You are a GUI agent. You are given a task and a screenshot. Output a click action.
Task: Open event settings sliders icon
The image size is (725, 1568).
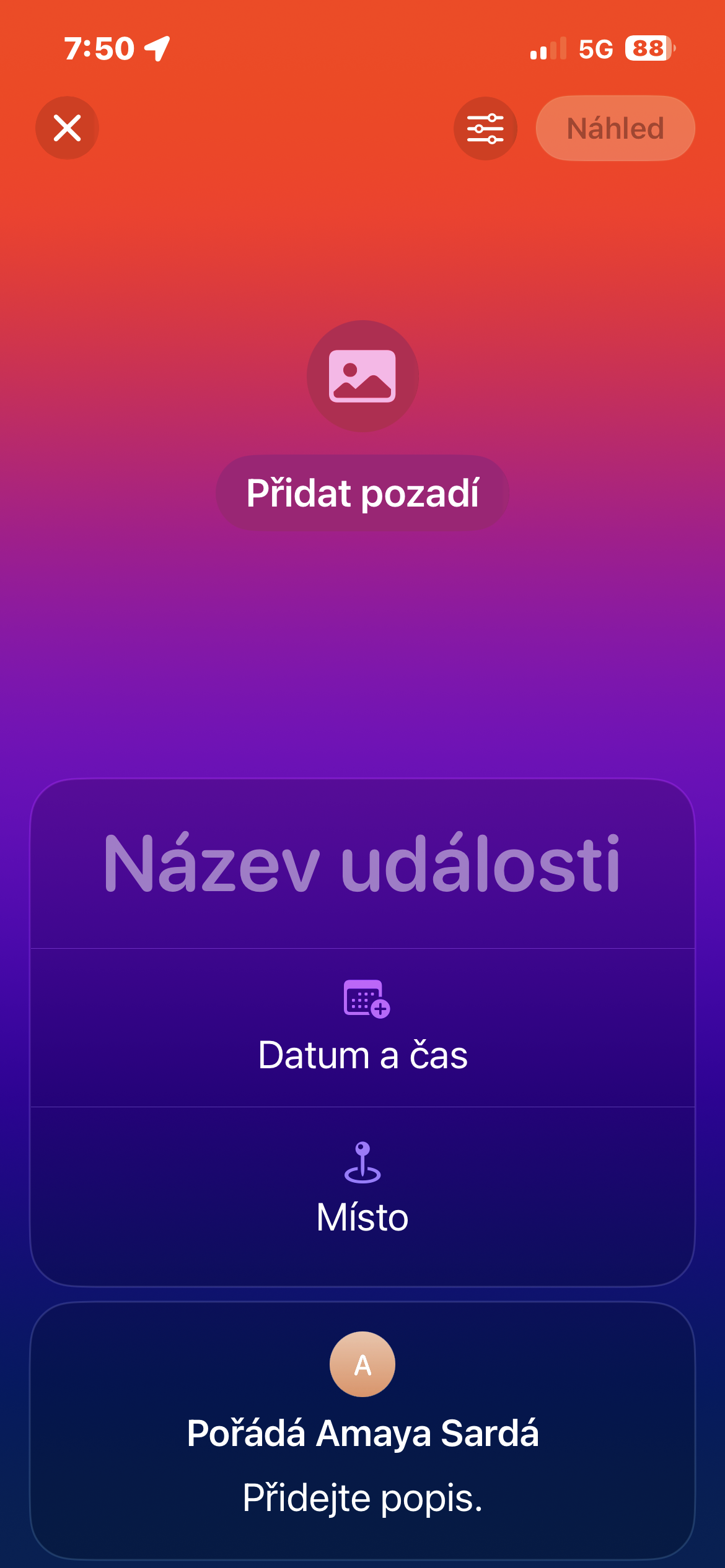(485, 128)
